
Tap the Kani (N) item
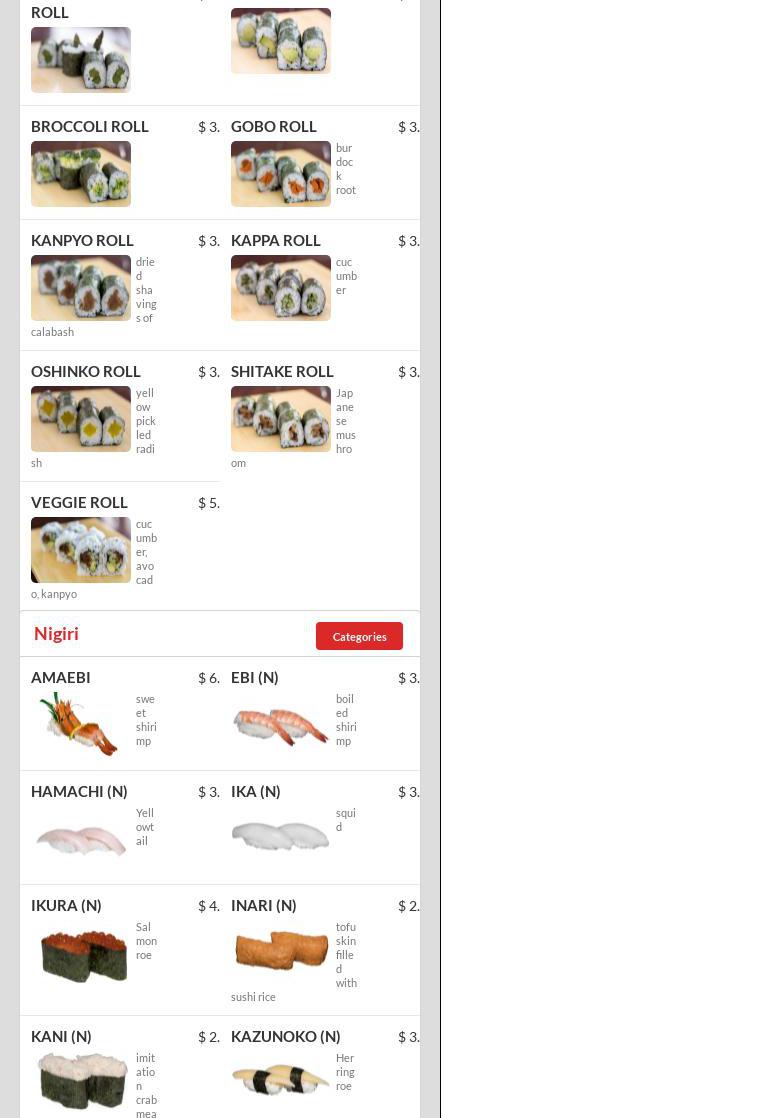(x=61, y=1037)
